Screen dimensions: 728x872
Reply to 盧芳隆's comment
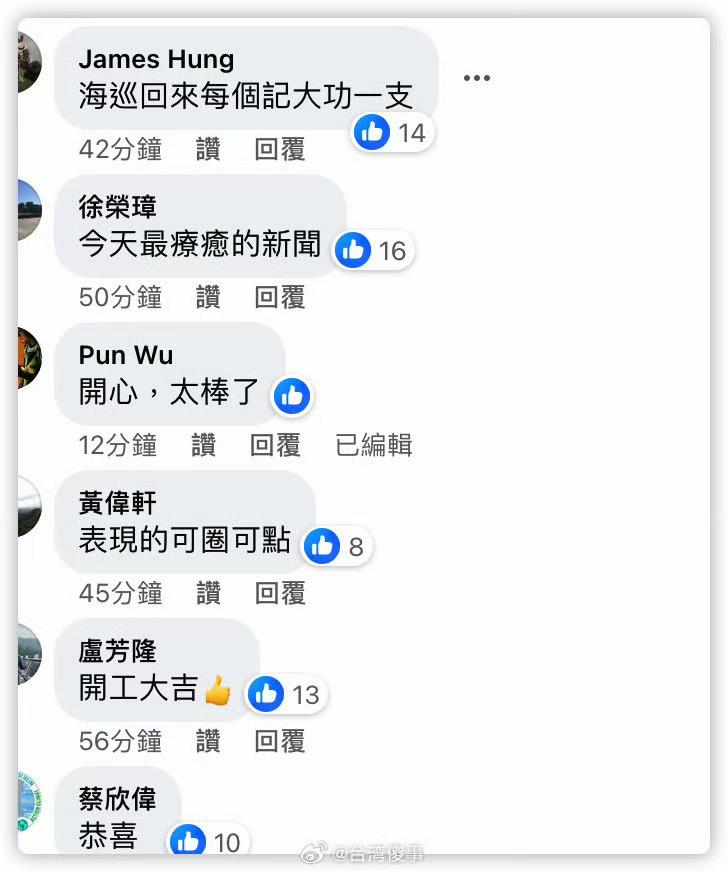point(280,741)
